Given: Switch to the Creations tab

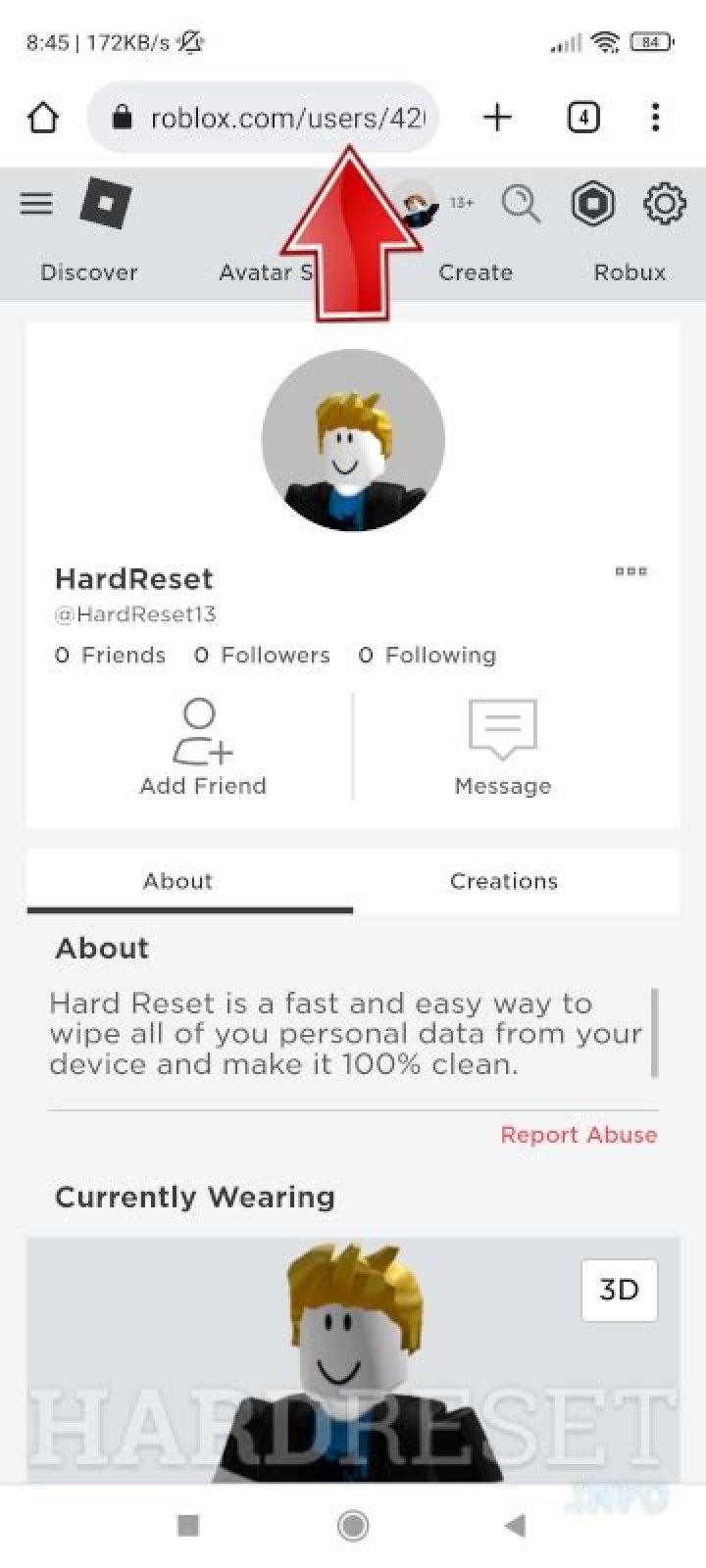Looking at the screenshot, I should pos(504,881).
